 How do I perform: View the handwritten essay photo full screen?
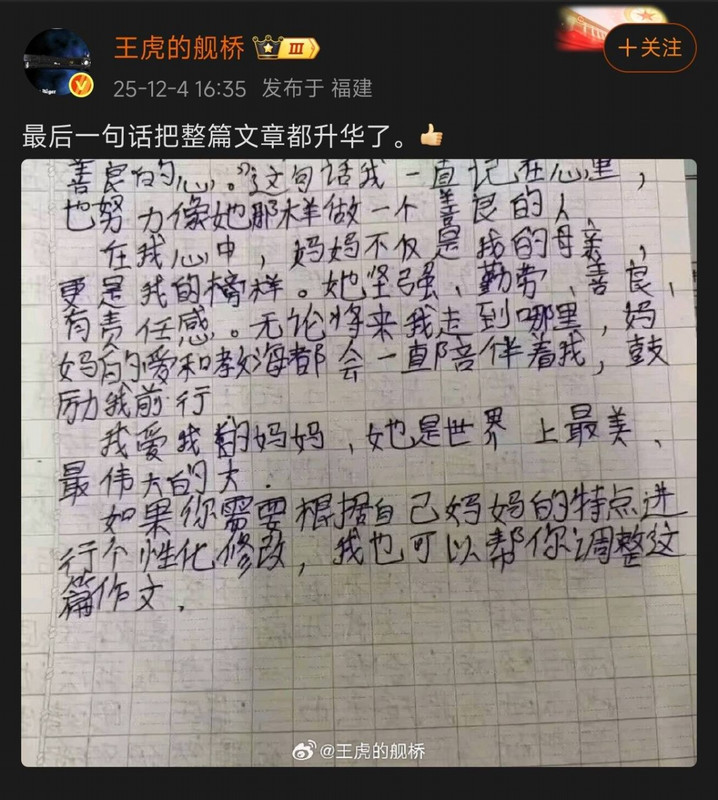pos(359,460)
